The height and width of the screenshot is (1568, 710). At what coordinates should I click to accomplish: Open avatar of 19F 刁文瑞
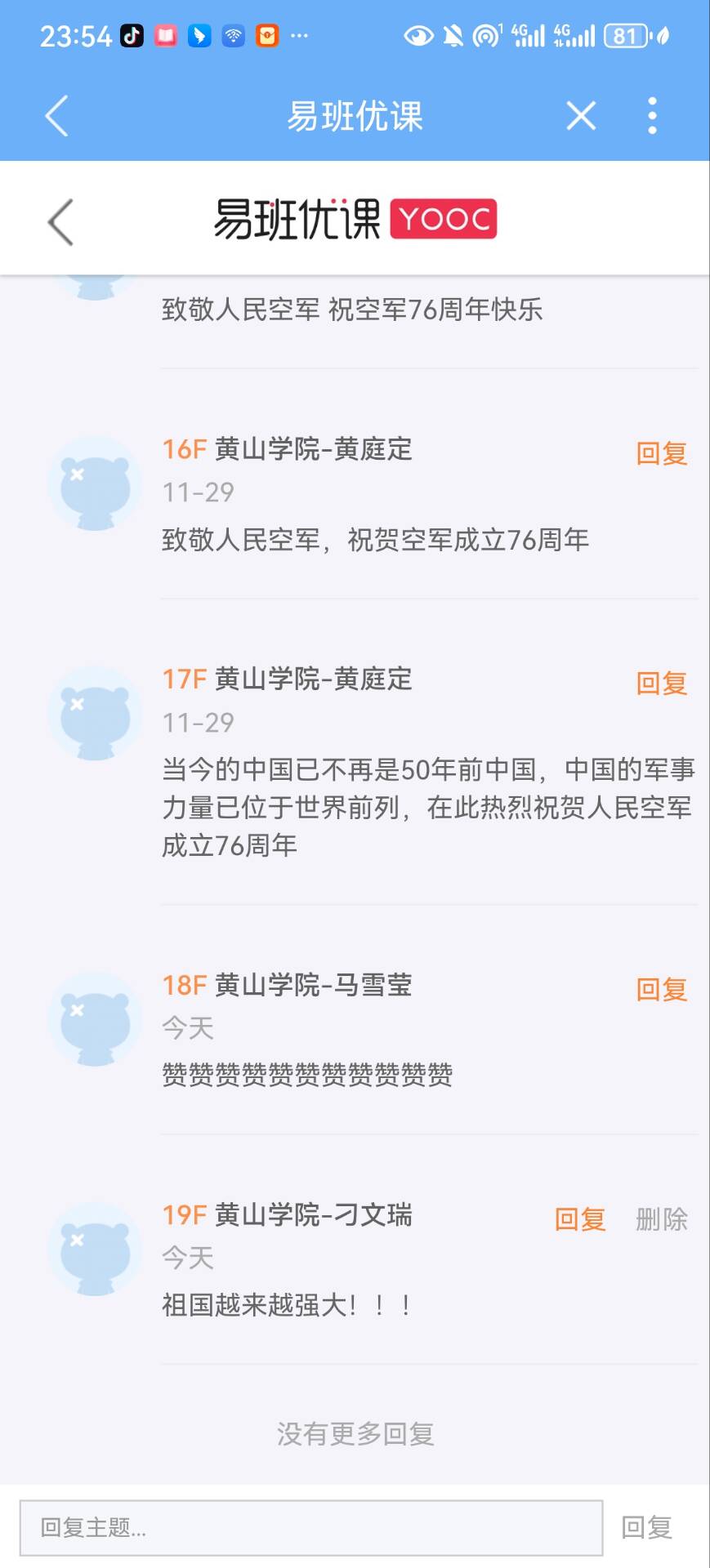click(95, 1249)
